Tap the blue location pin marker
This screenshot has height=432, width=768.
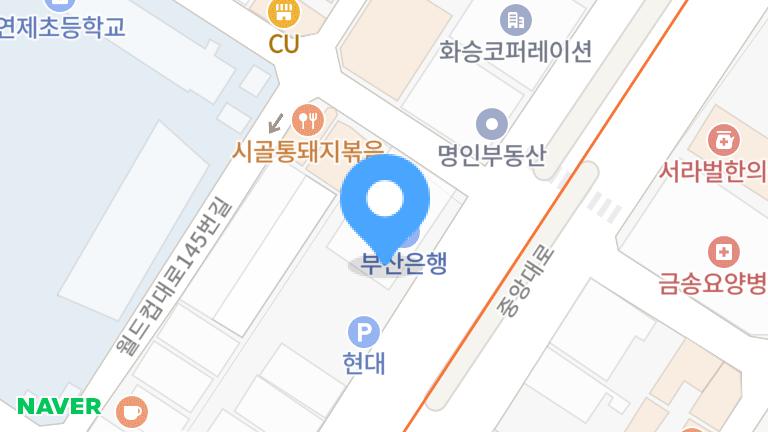click(385, 201)
